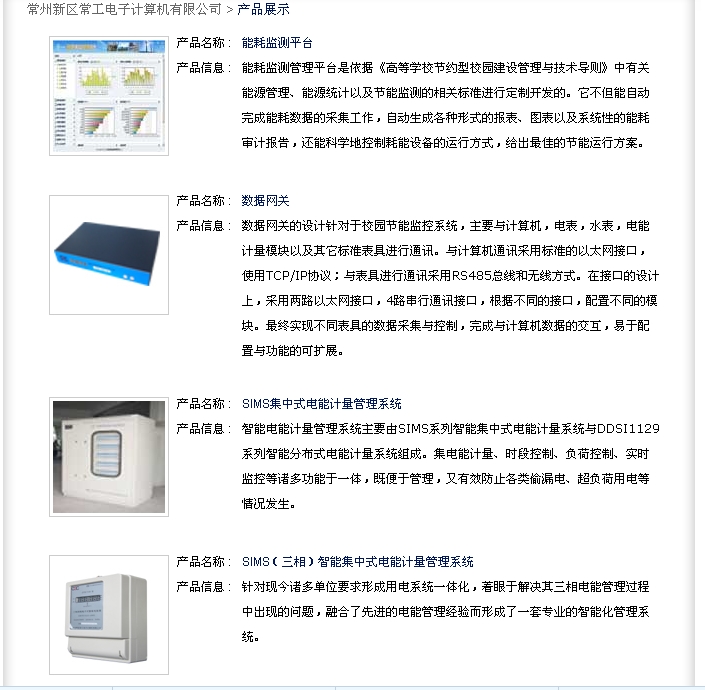Tap the SIMS集中式 metering cabinet image

pos(109,456)
